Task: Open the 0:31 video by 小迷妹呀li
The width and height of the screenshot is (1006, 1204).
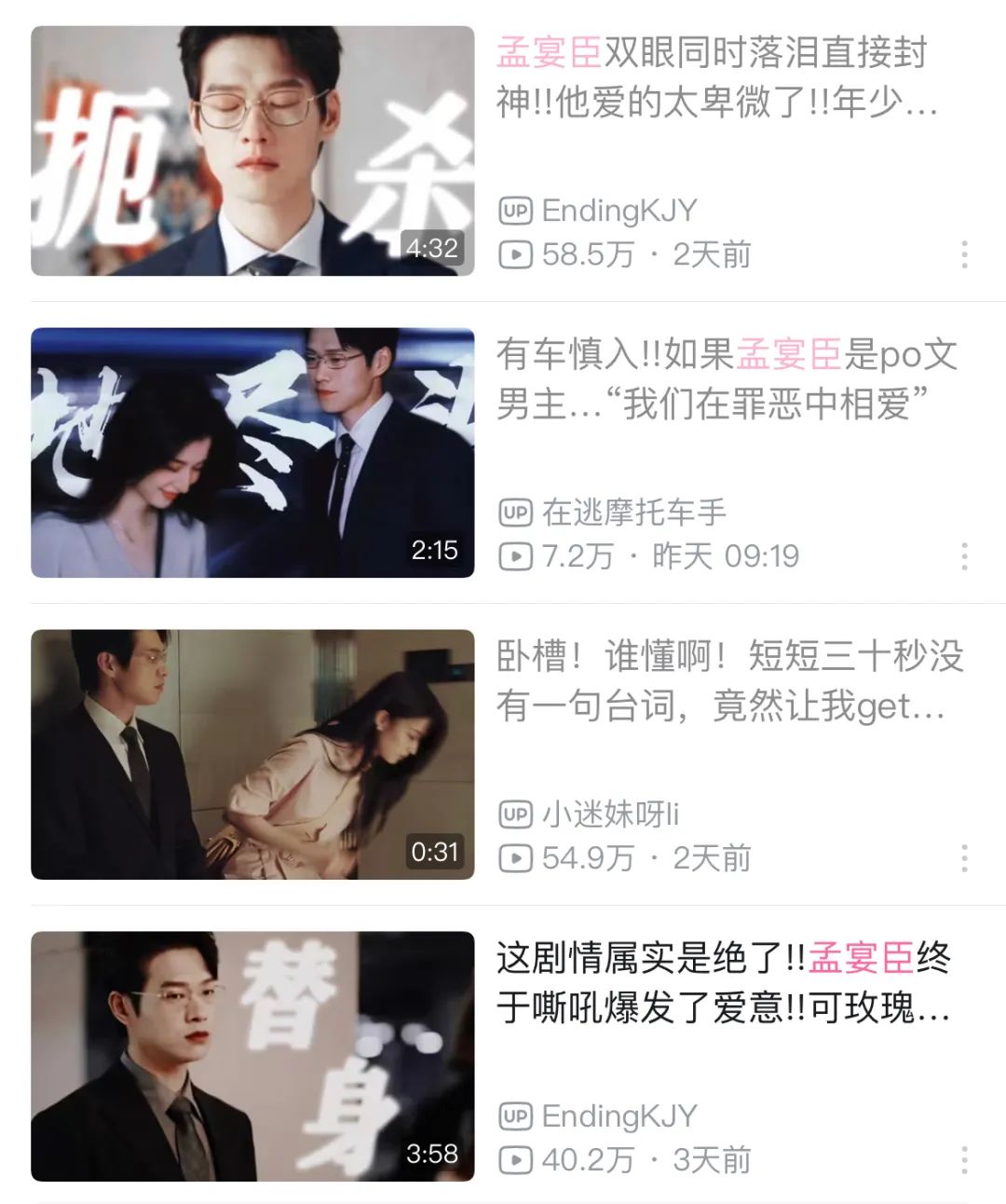Action: coord(252,755)
